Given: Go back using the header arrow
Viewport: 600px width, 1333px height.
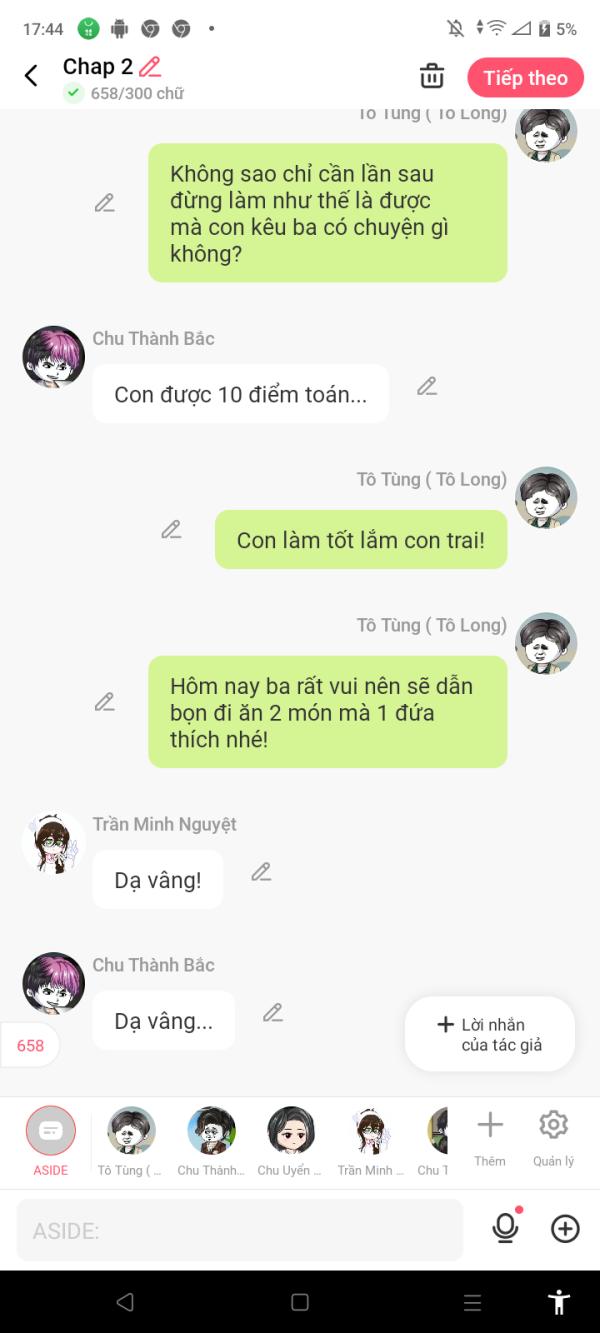Looking at the screenshot, I should pos(31,76).
